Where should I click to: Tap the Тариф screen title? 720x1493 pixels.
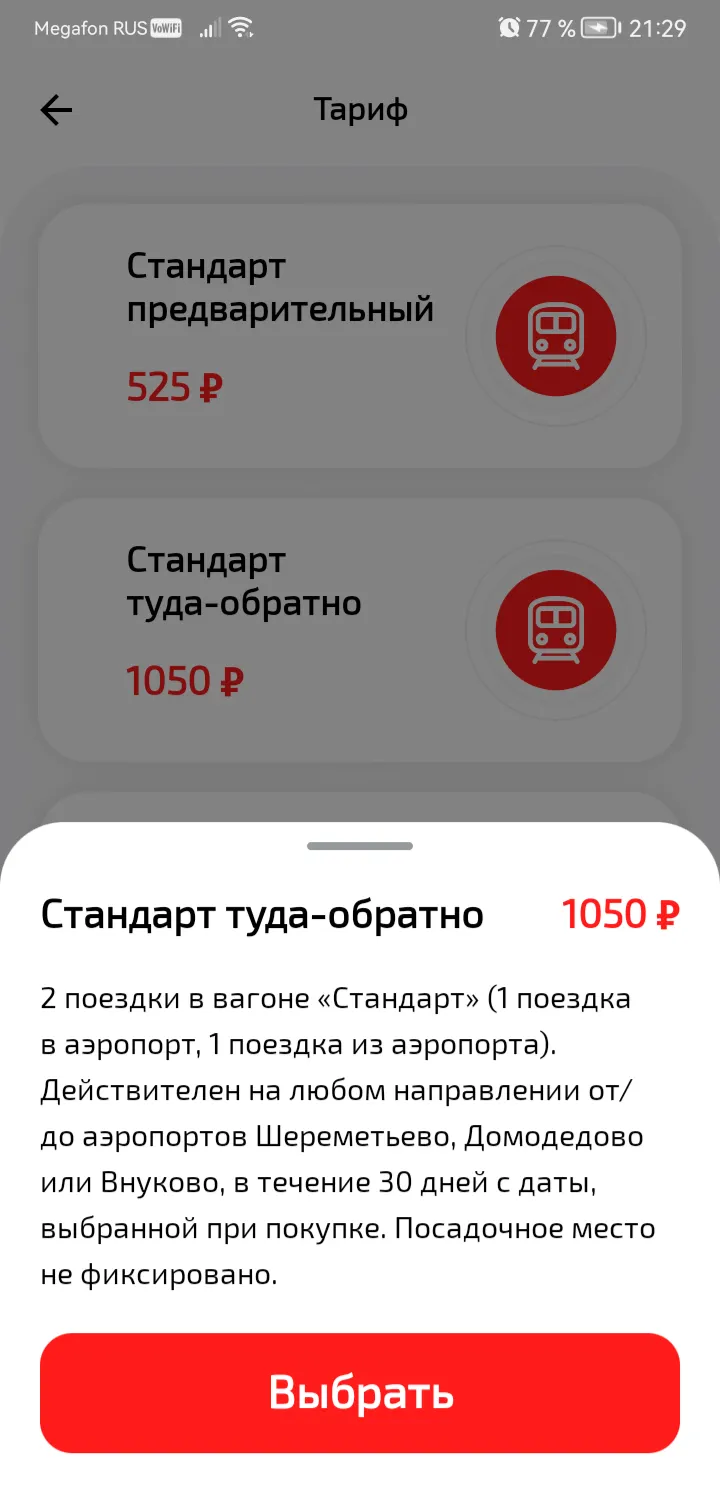[x=360, y=110]
